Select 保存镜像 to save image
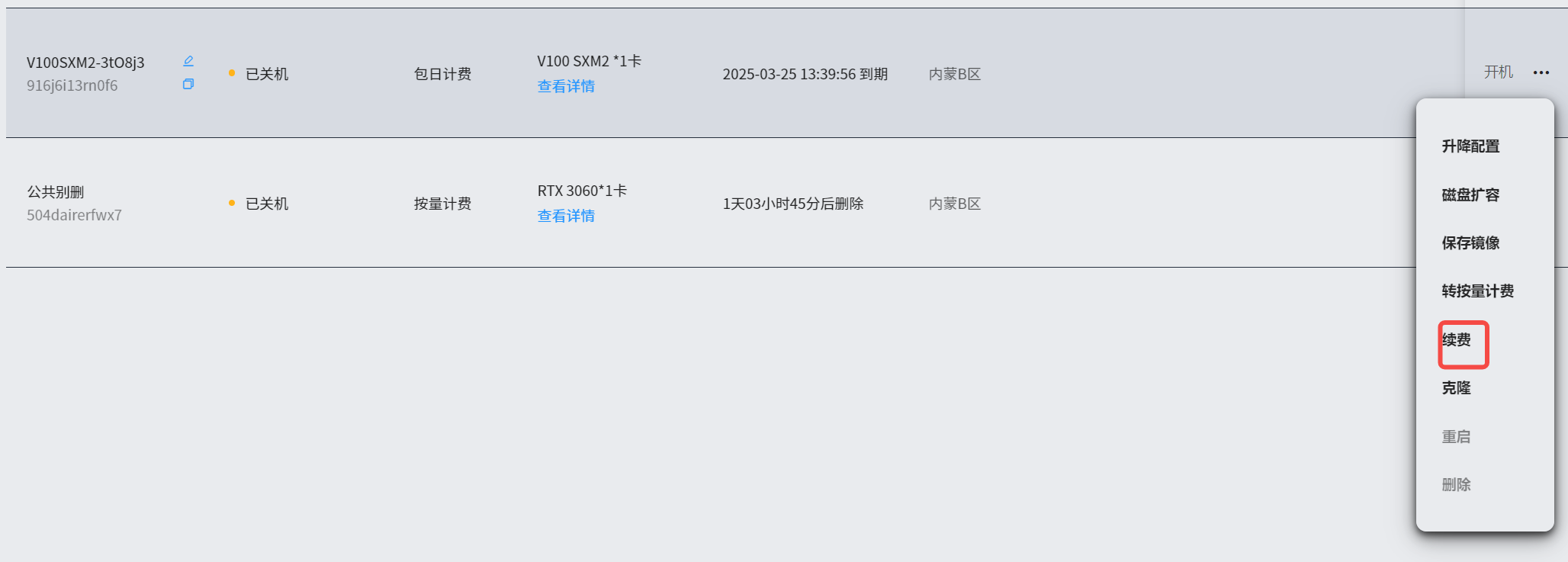This screenshot has height=562, width=1568. click(1470, 243)
